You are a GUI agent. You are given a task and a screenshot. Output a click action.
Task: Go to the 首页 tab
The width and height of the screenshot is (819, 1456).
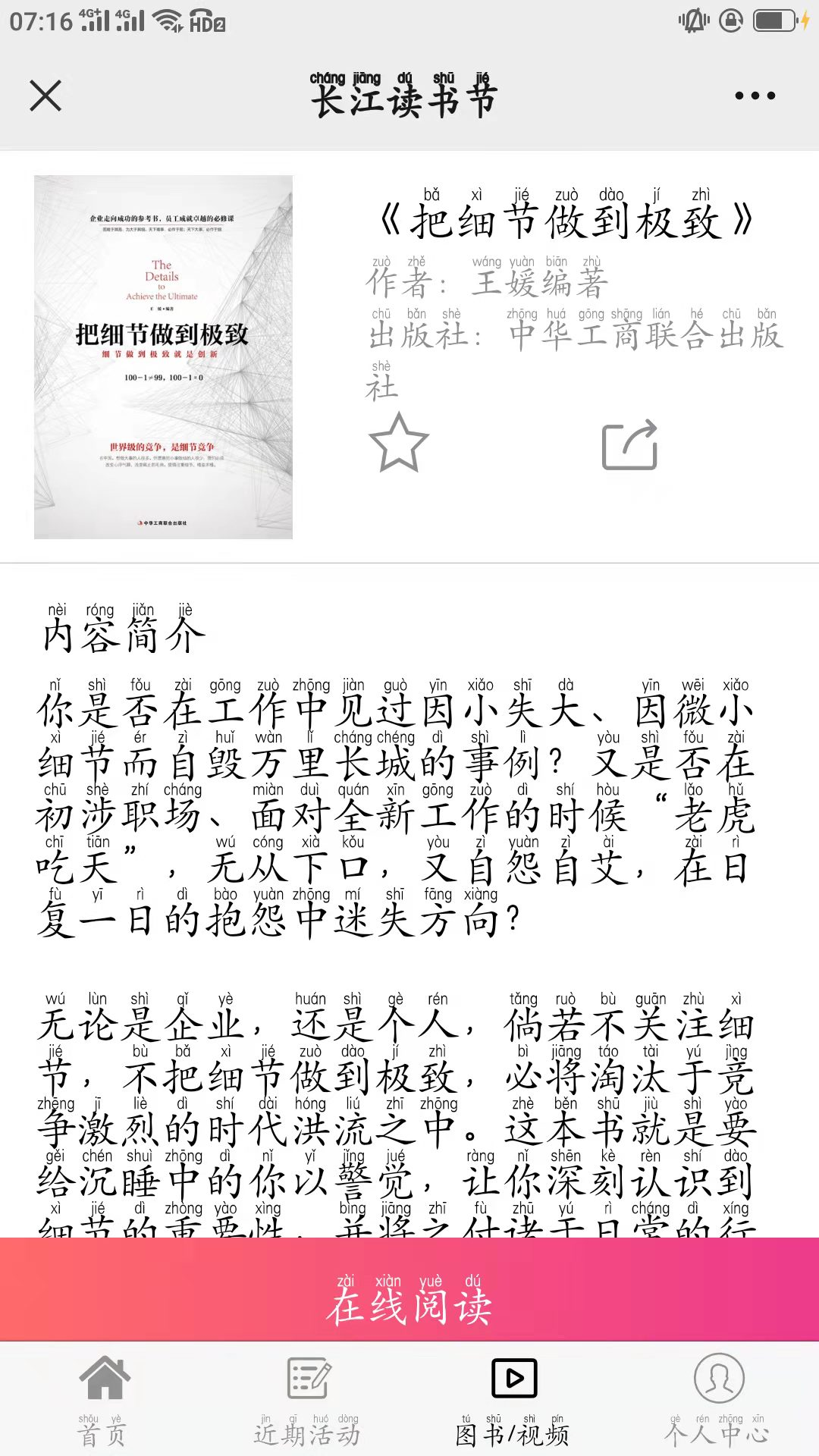[104, 1399]
